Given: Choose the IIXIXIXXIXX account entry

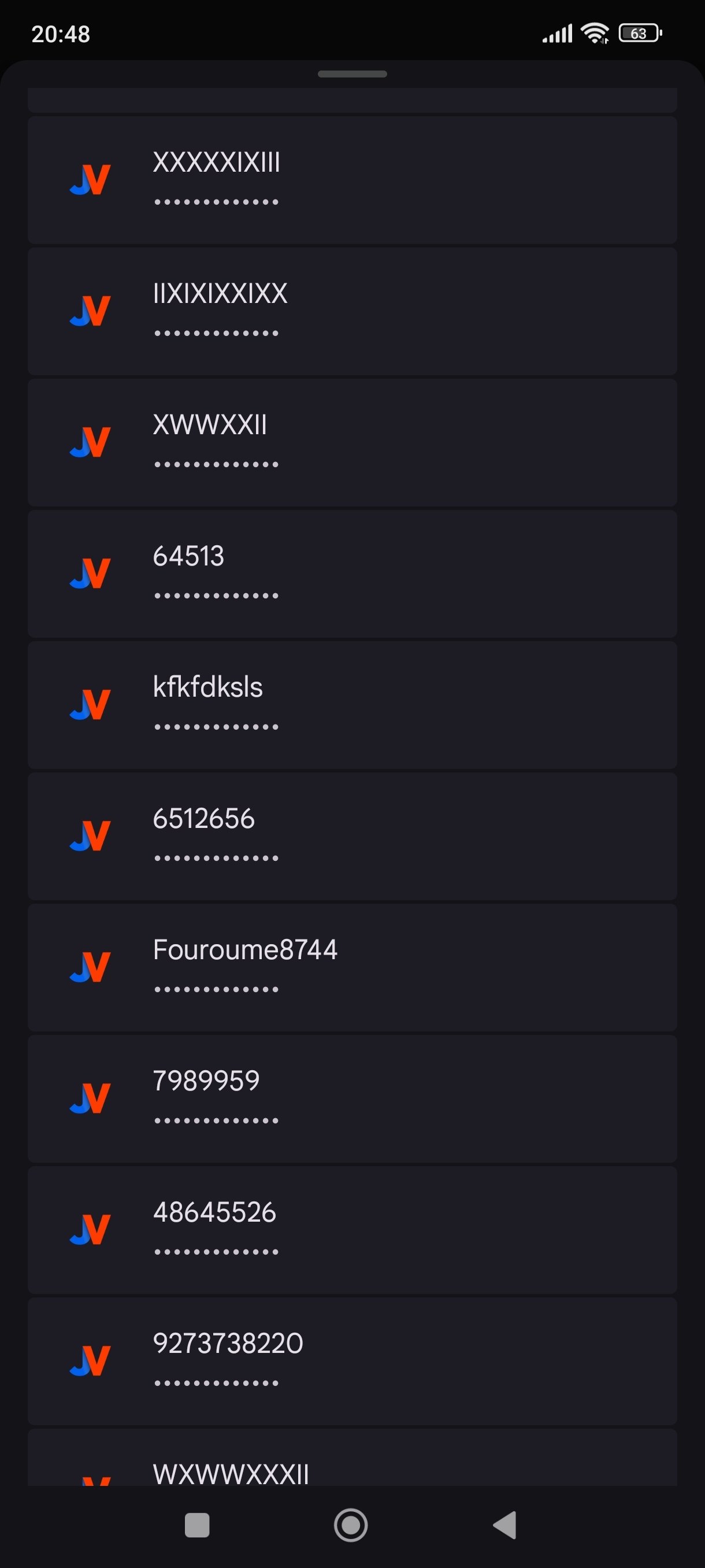Looking at the screenshot, I should pyautogui.click(x=352, y=311).
